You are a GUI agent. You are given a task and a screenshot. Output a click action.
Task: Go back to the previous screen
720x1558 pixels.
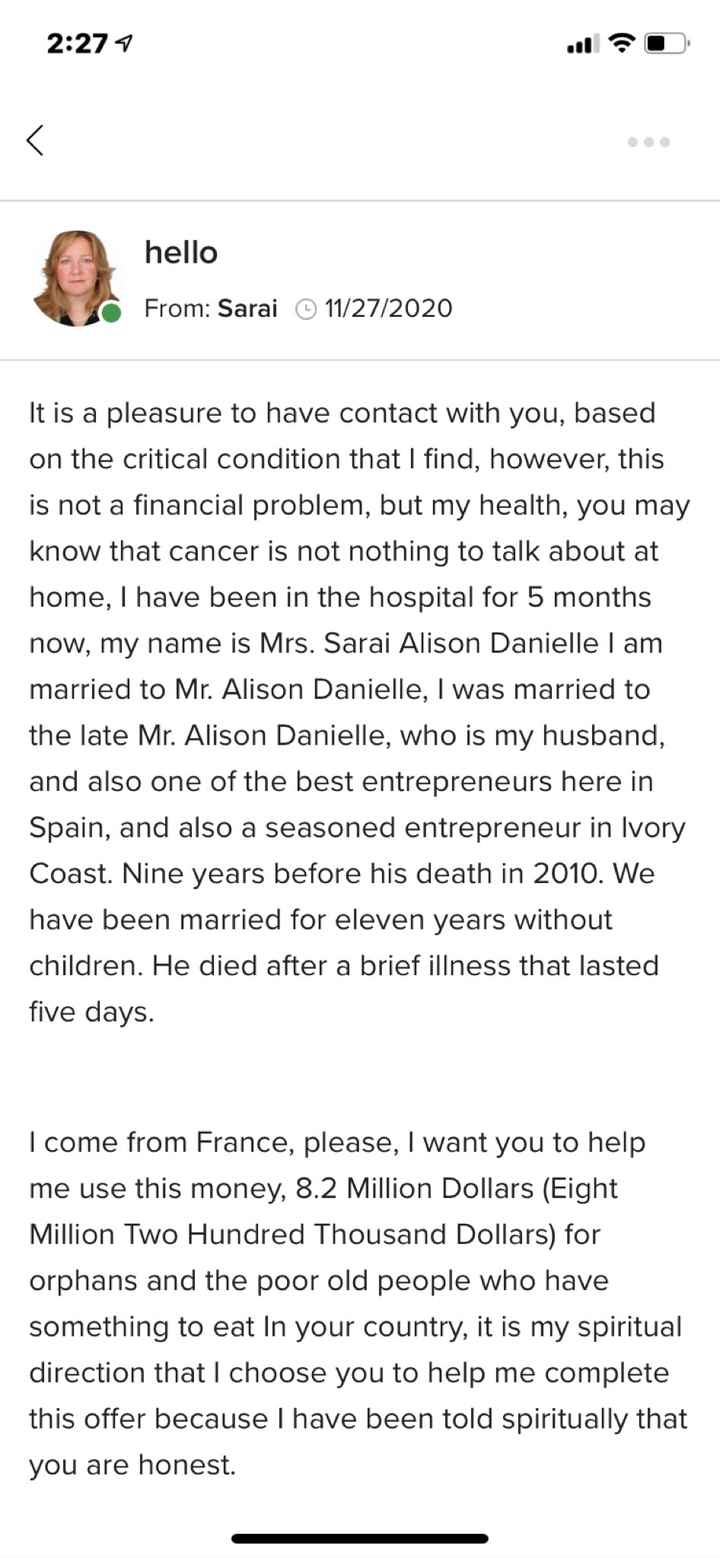tap(35, 140)
